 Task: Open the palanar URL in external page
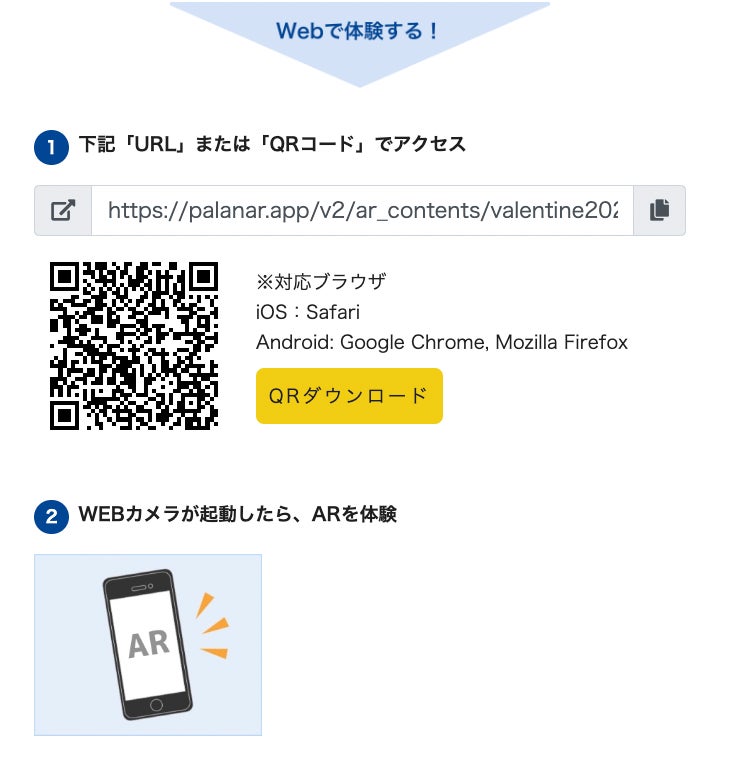pos(63,210)
